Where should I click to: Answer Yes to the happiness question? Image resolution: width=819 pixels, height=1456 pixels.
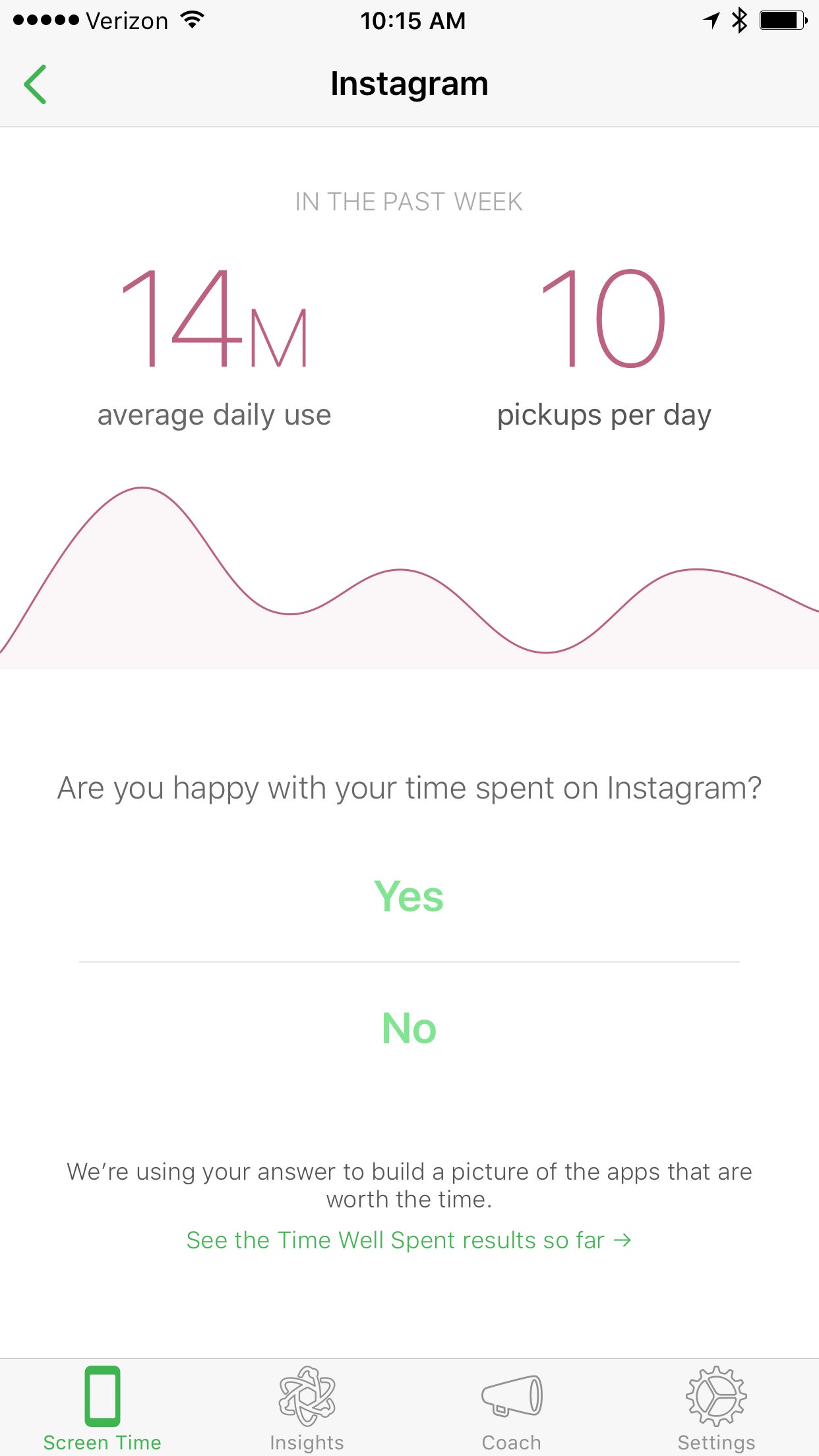click(x=409, y=896)
